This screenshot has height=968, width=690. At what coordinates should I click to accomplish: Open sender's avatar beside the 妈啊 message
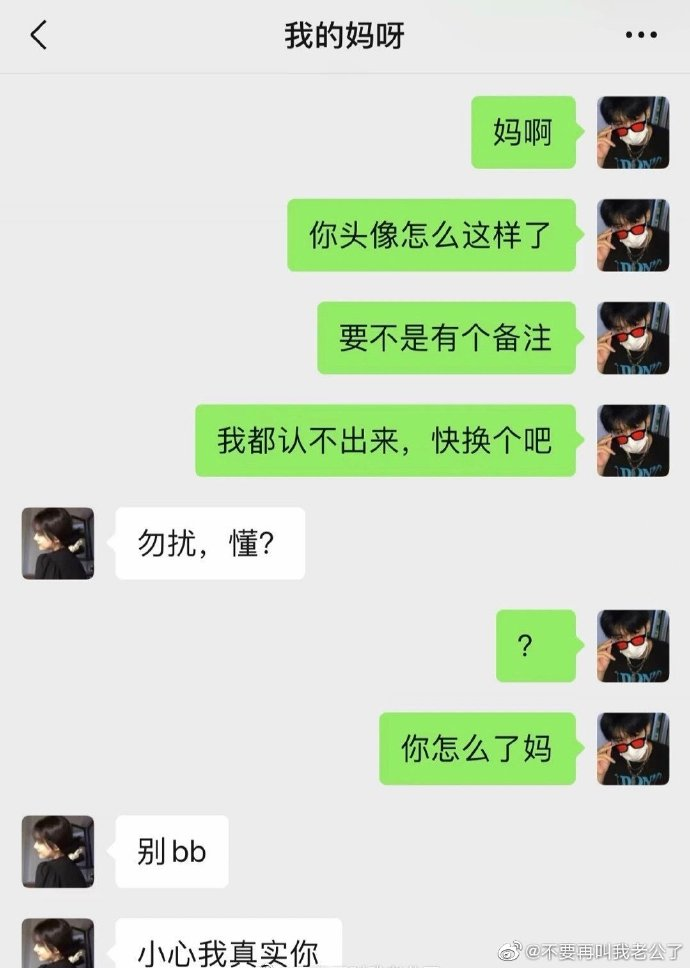point(633,132)
